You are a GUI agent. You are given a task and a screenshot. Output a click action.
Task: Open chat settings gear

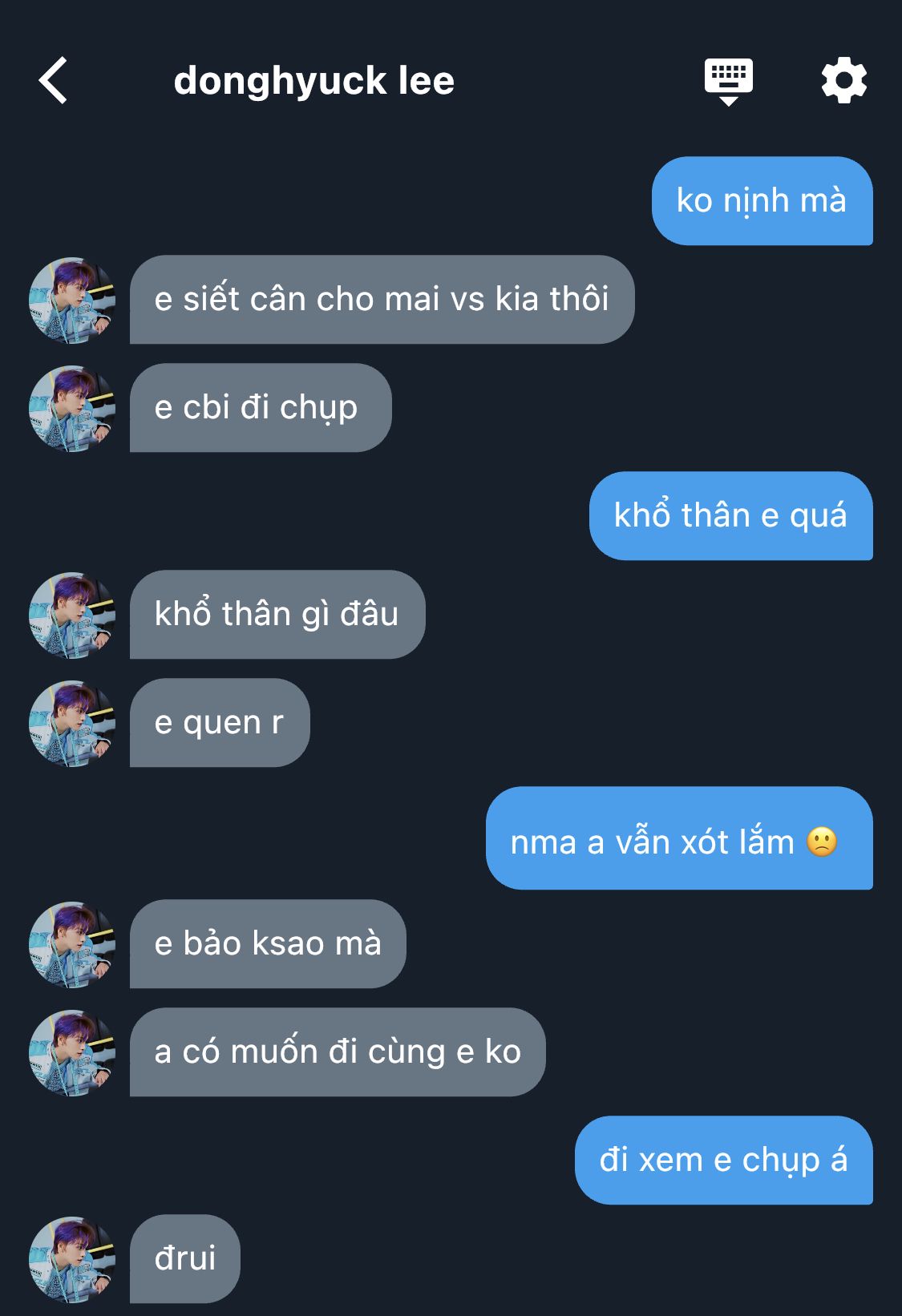pos(844,80)
